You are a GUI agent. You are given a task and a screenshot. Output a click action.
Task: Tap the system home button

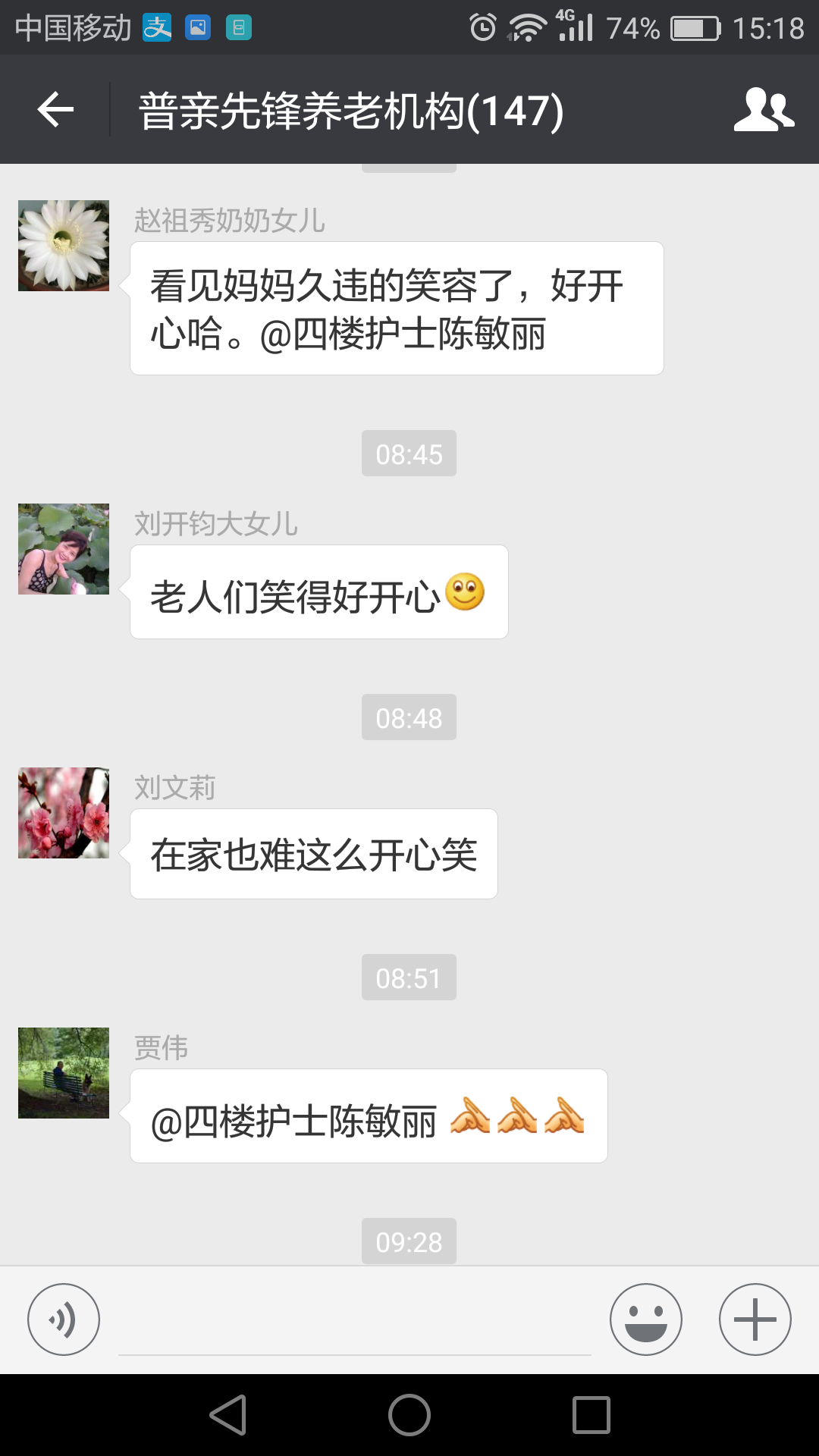tap(409, 1415)
